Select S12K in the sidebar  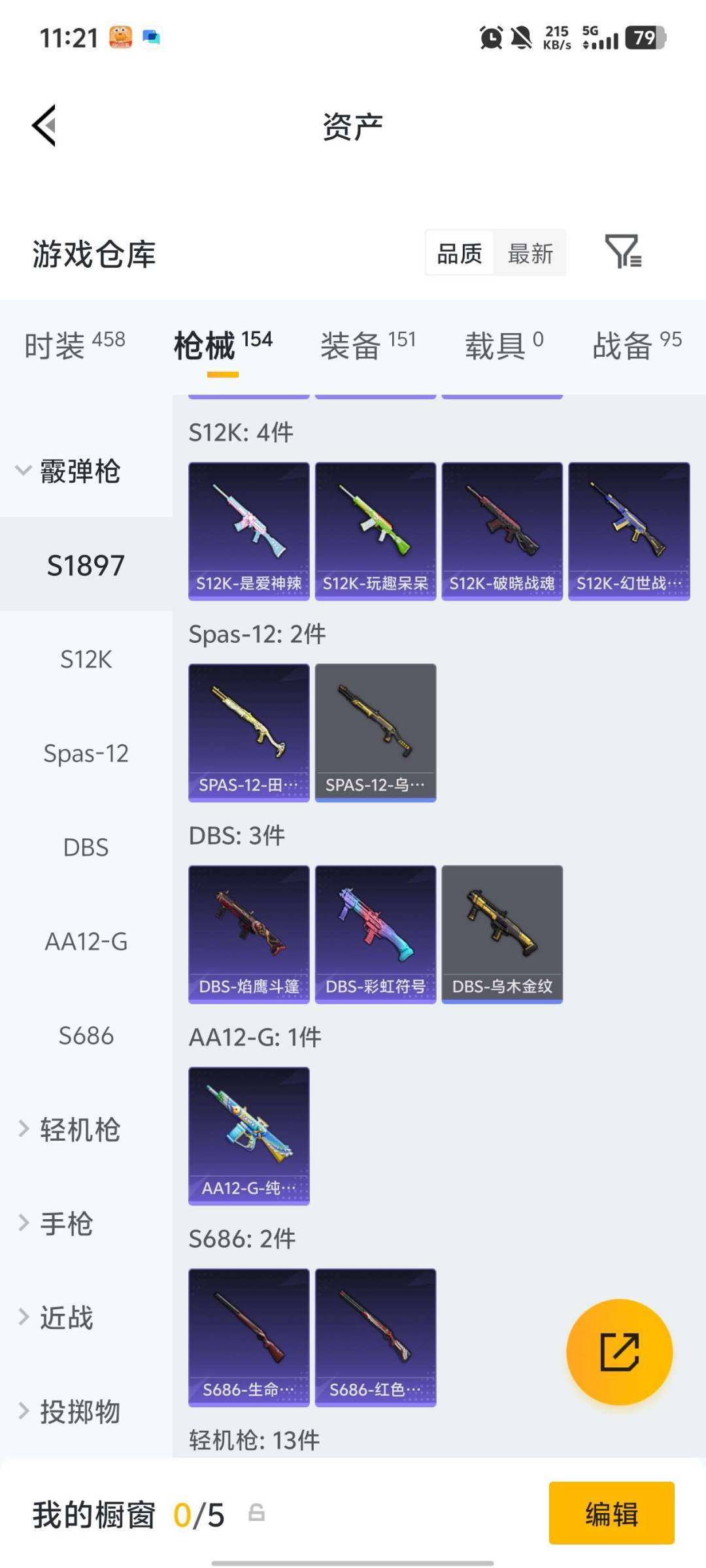point(86,659)
